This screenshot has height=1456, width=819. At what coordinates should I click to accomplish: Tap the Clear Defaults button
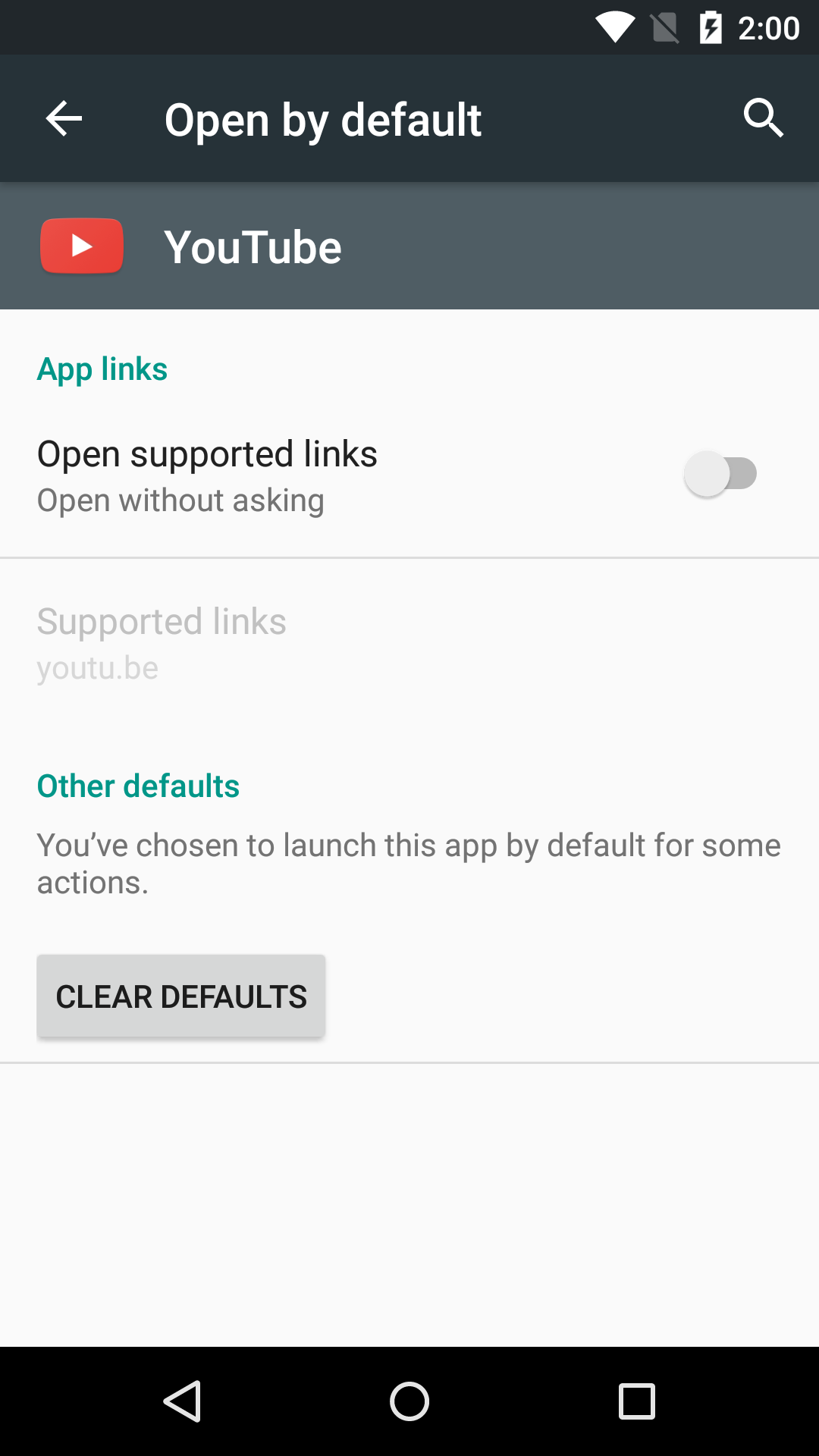click(x=181, y=996)
